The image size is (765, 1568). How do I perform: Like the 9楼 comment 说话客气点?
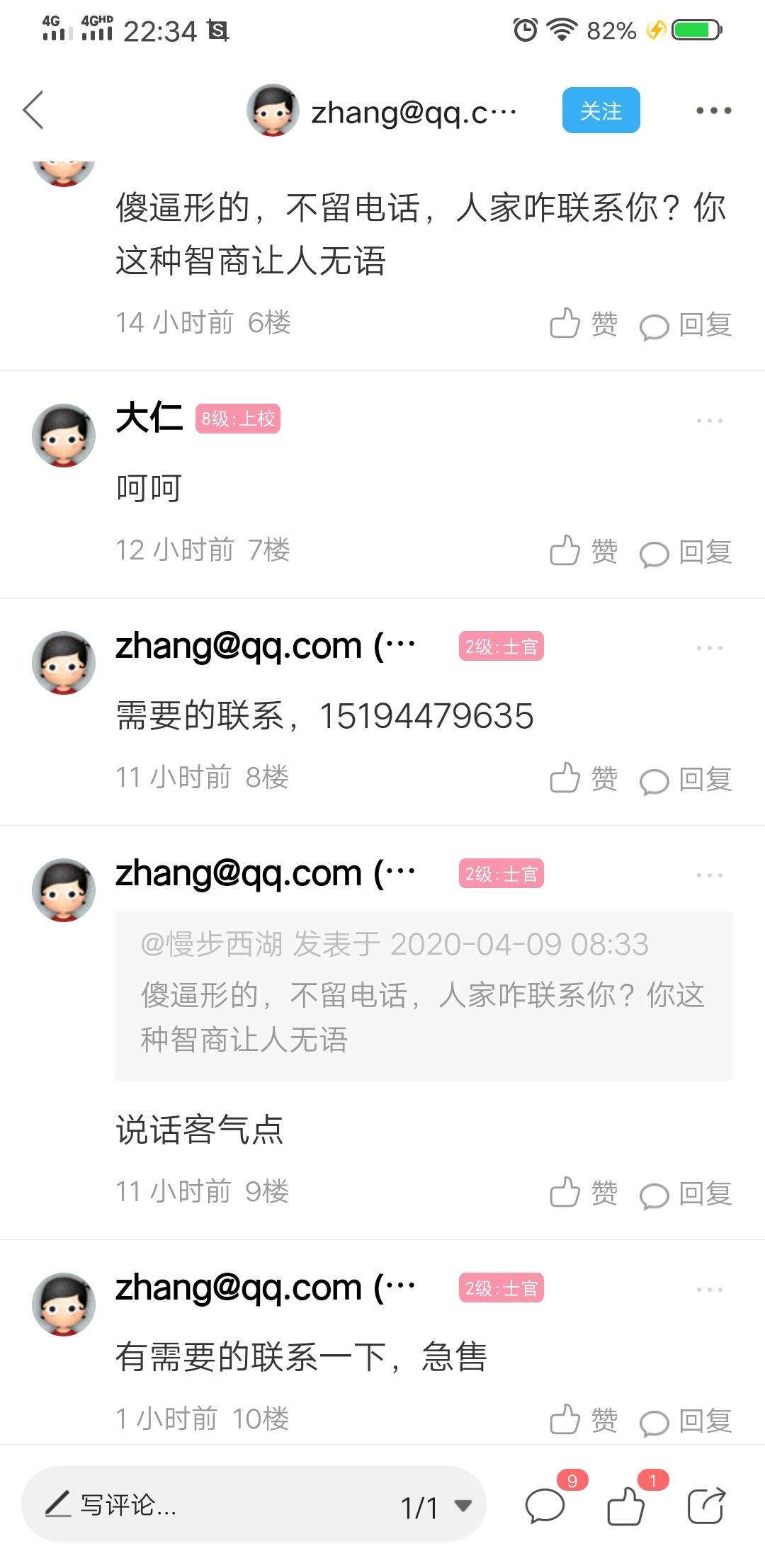point(584,1193)
